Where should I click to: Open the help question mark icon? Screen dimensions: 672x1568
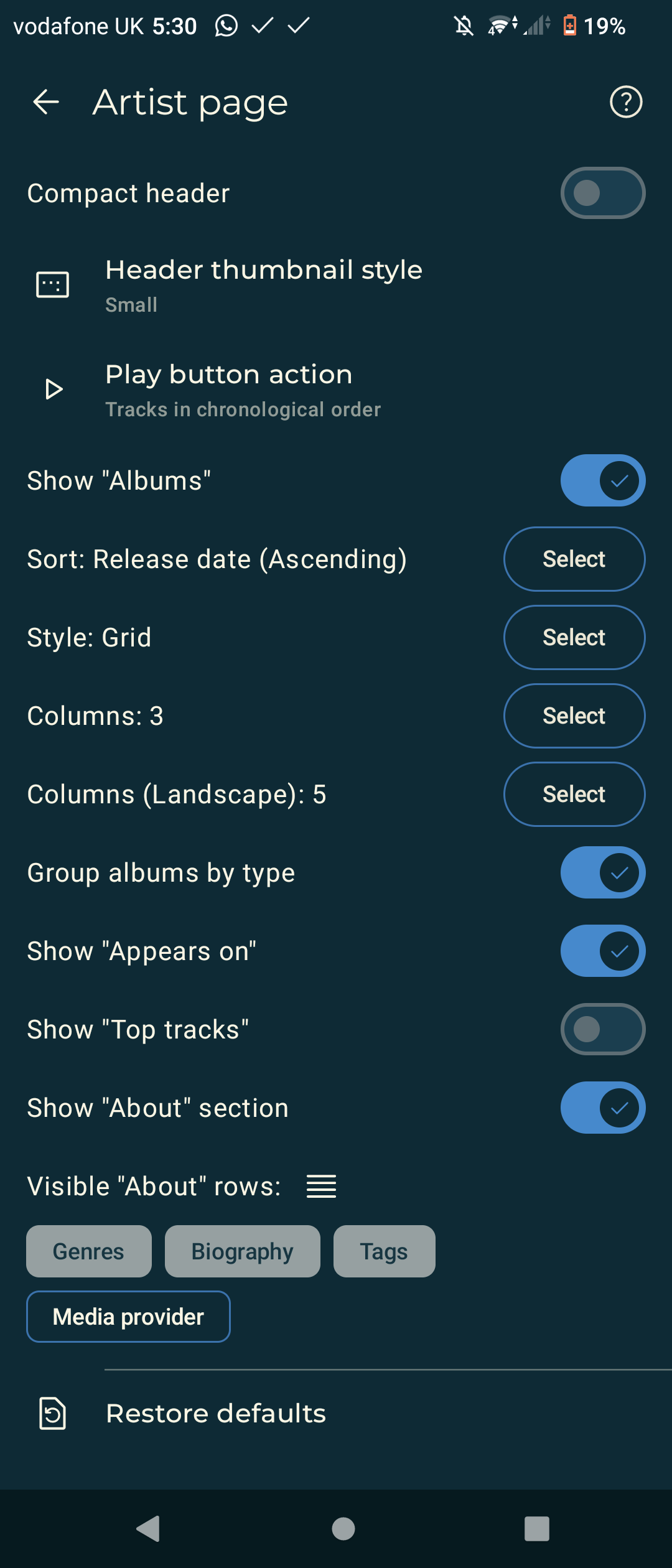click(x=625, y=102)
